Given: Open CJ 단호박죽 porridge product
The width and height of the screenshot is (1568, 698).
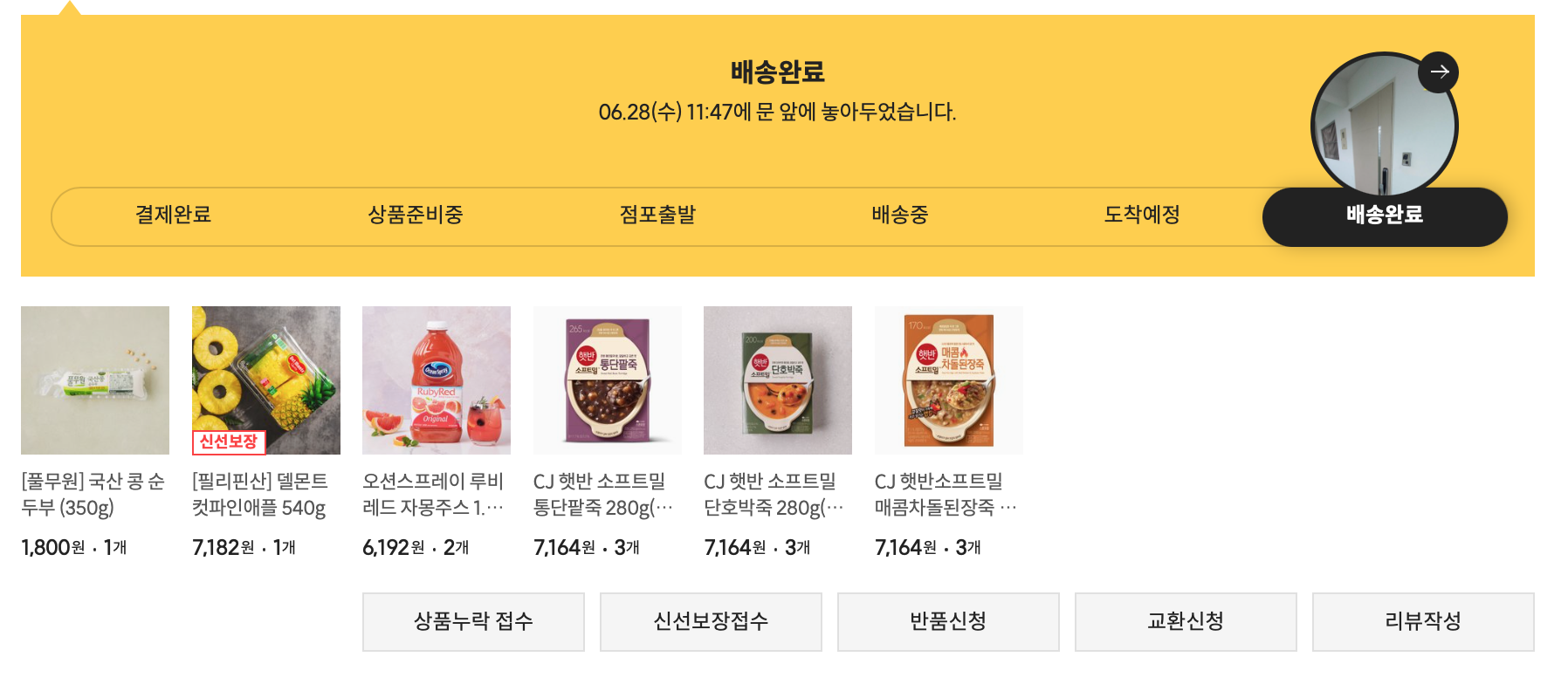Looking at the screenshot, I should pyautogui.click(x=778, y=380).
